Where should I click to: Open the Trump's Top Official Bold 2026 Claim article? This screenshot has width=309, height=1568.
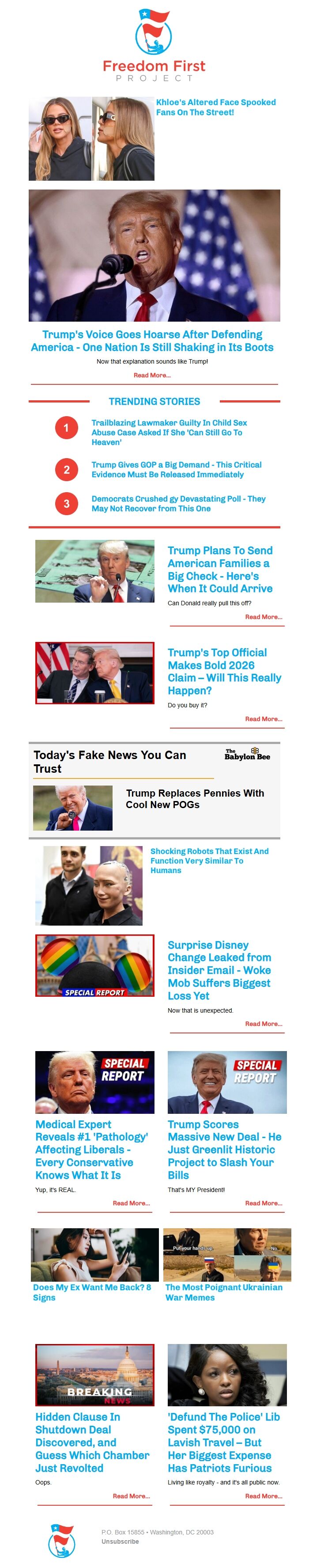pyautogui.click(x=224, y=671)
